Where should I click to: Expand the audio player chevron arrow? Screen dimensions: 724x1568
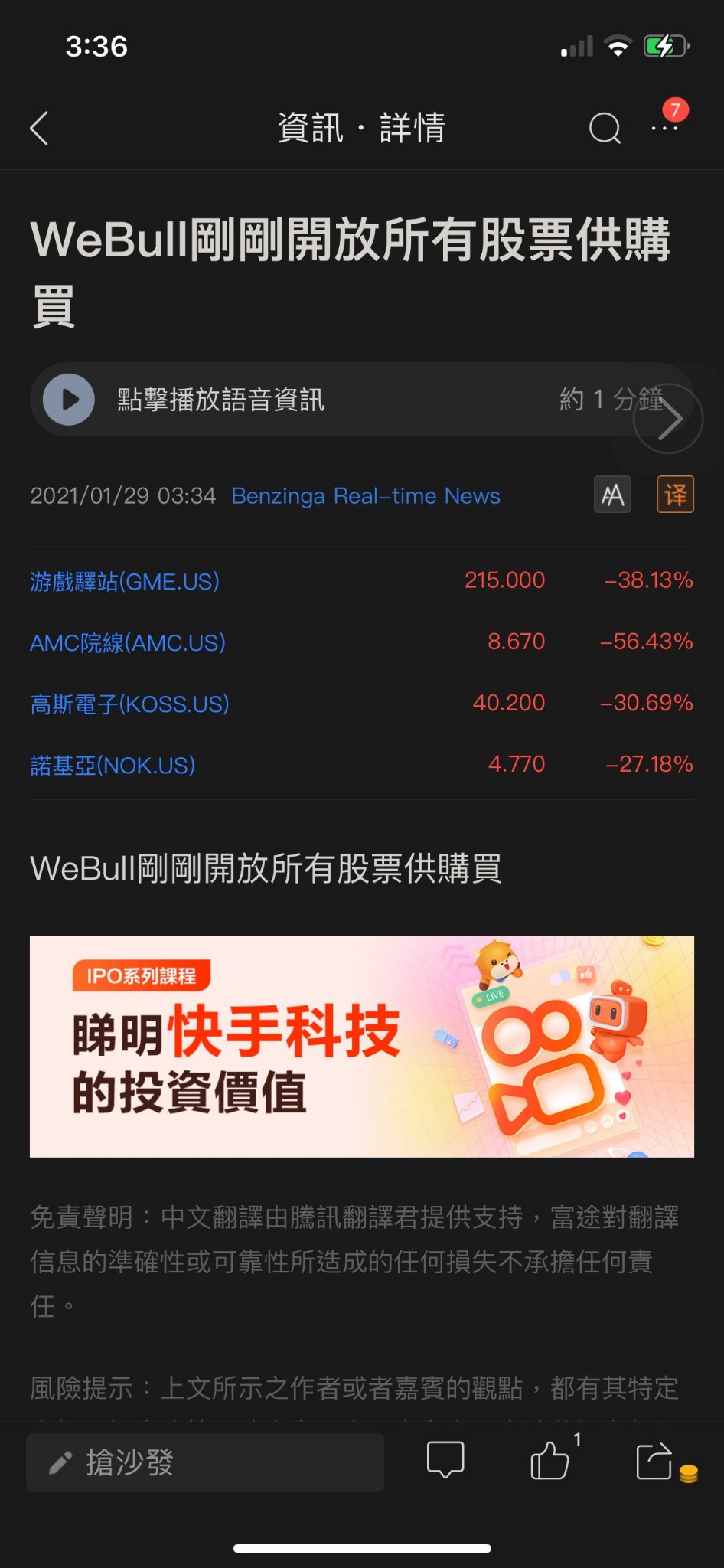point(668,418)
